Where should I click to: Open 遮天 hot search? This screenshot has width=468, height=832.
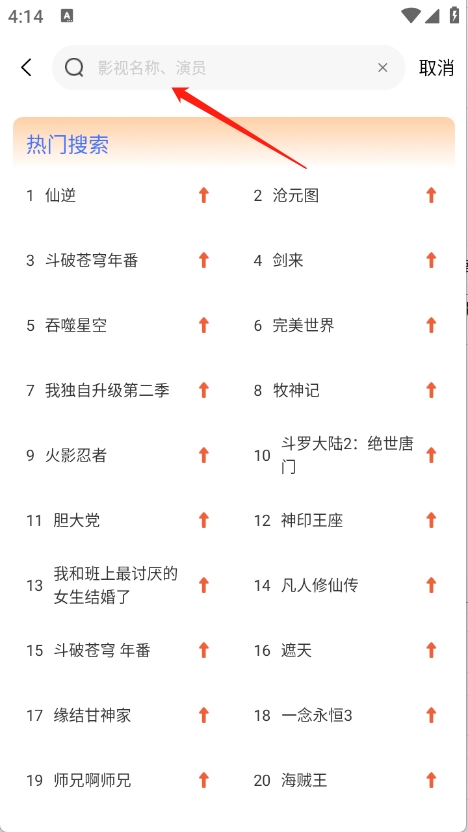click(296, 650)
